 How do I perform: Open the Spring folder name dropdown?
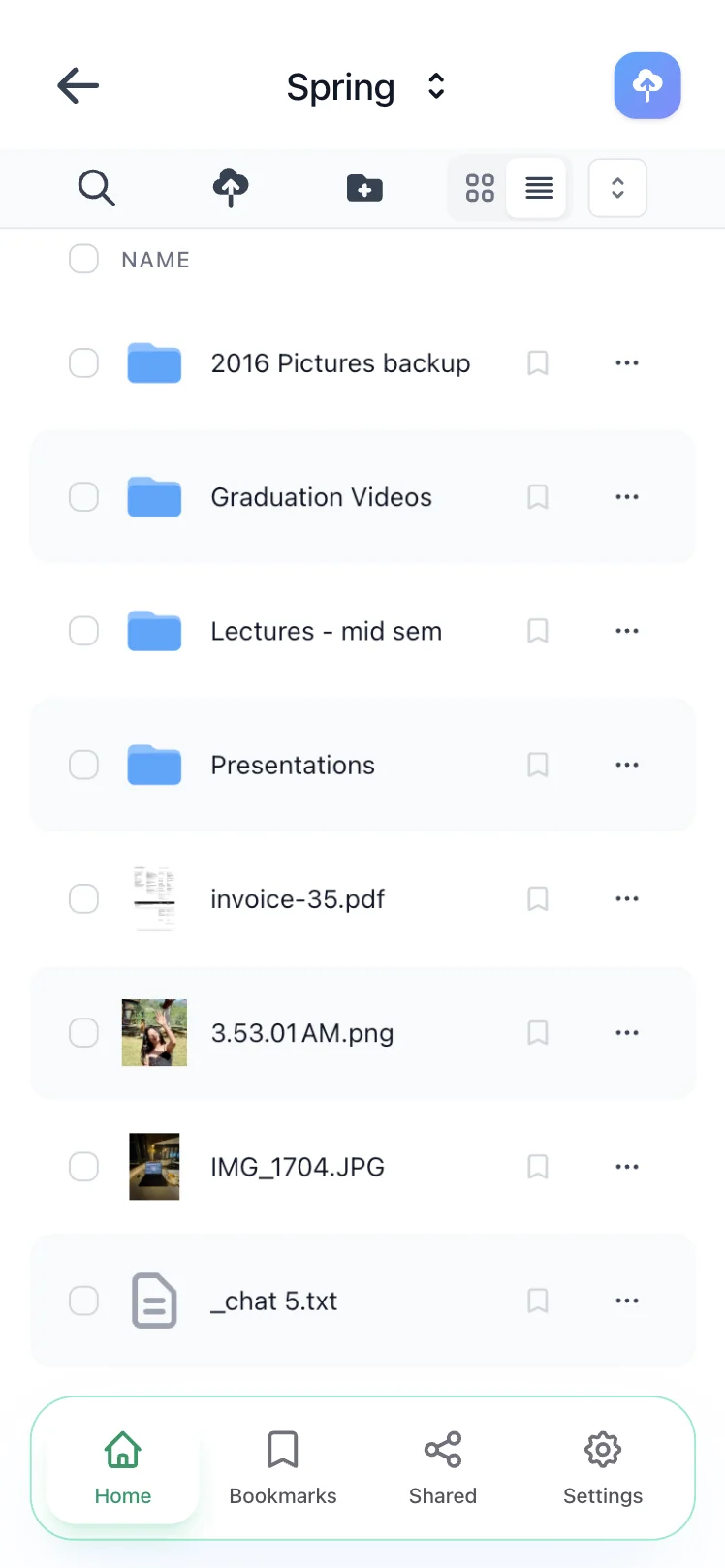pyautogui.click(x=435, y=86)
